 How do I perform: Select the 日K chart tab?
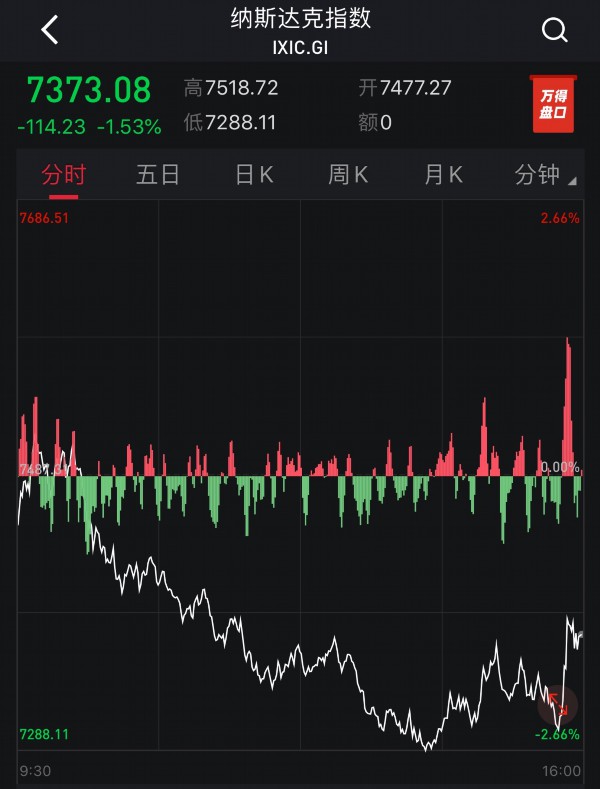coord(254,175)
